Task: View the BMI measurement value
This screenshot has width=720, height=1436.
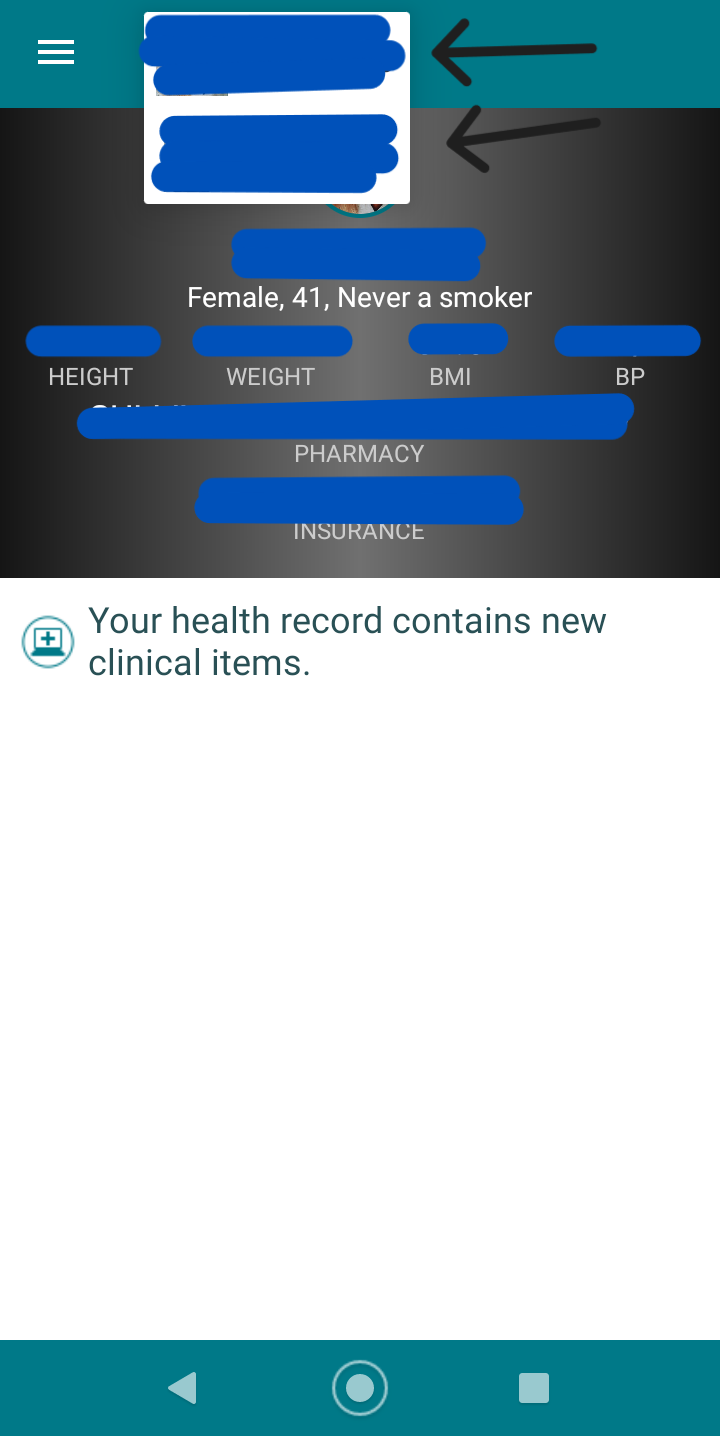Action: coord(457,340)
